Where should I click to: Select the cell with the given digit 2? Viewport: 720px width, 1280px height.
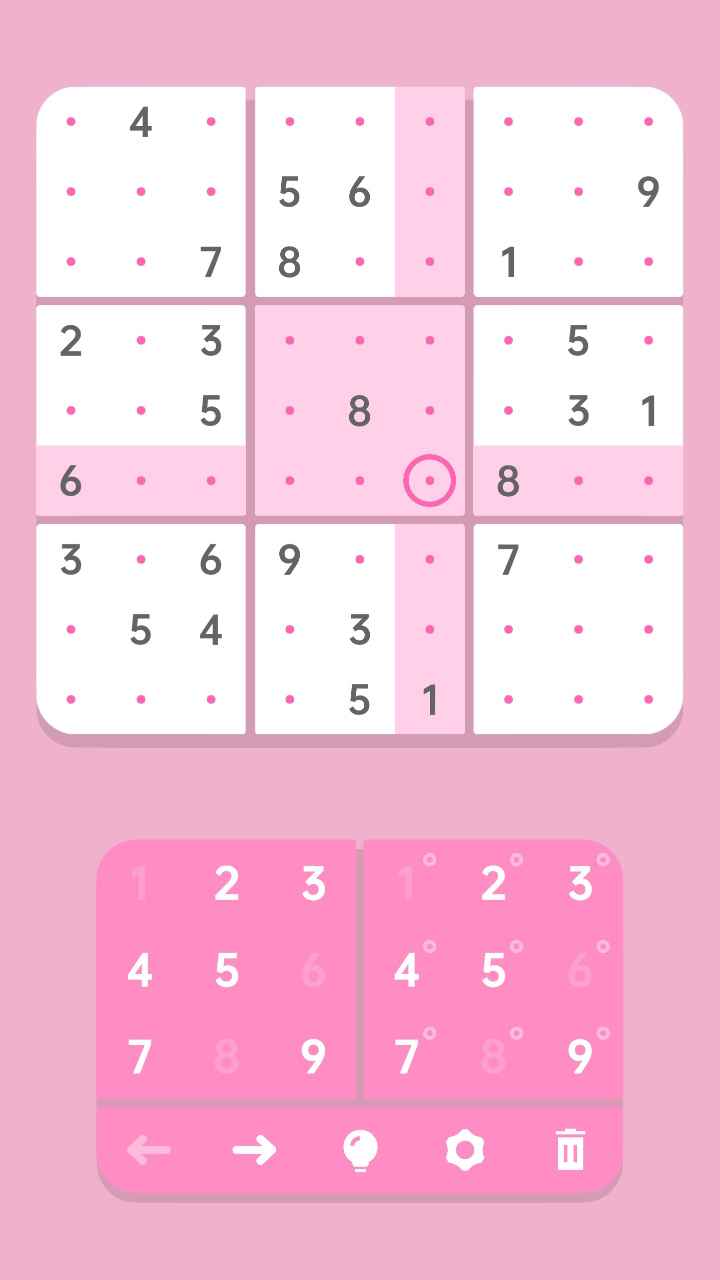coord(71,342)
